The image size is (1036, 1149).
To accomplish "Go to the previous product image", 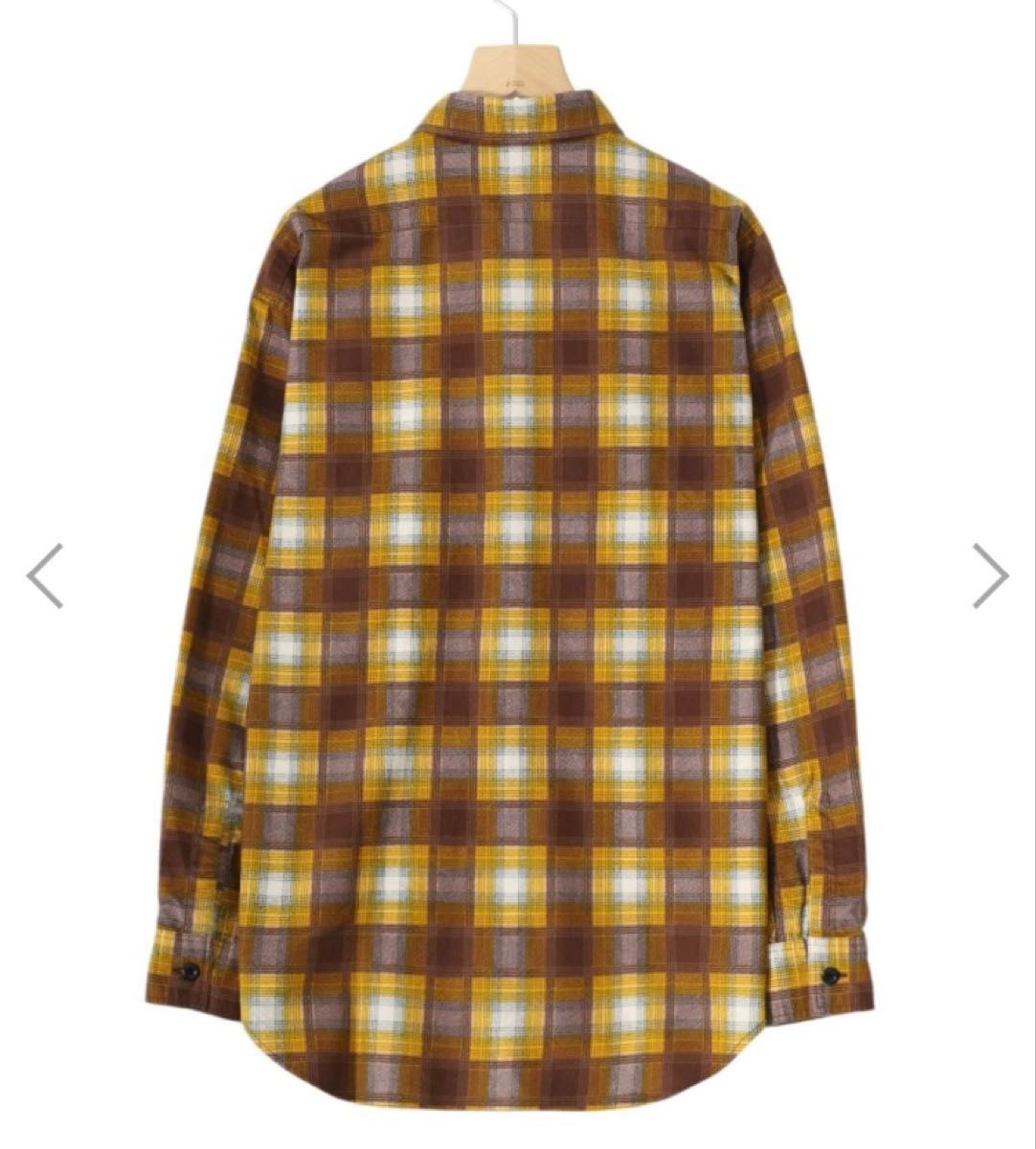I will click(x=44, y=575).
